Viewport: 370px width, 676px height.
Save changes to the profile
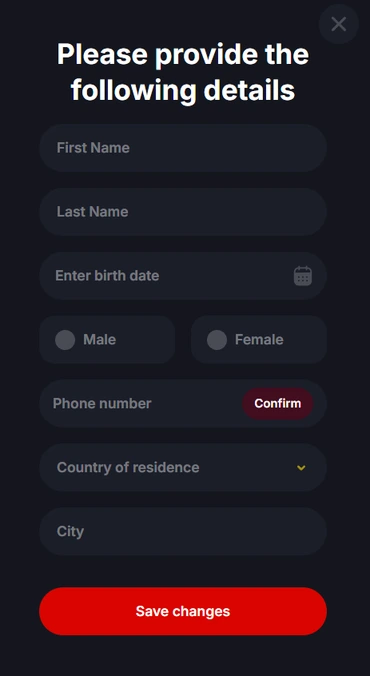click(183, 611)
